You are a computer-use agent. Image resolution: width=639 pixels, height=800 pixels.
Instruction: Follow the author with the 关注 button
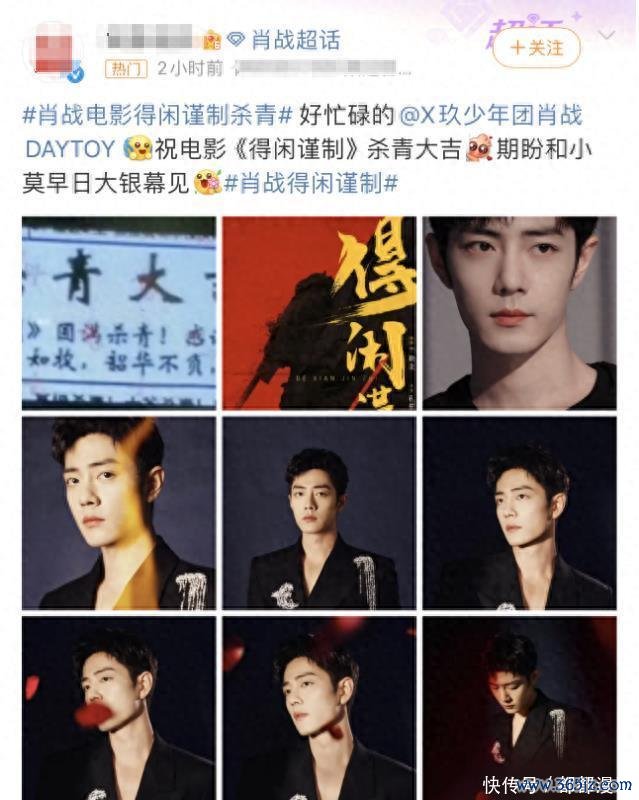536,47
